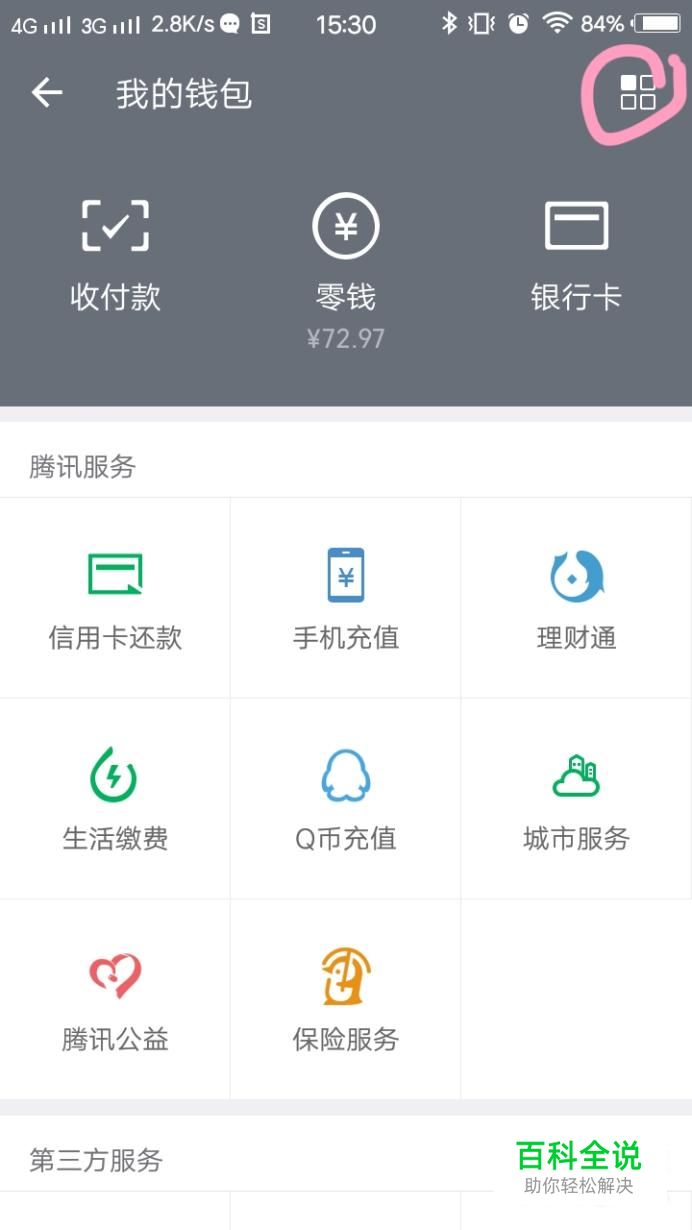Open 理财通 wealth management
692x1230 pixels.
[x=576, y=598]
